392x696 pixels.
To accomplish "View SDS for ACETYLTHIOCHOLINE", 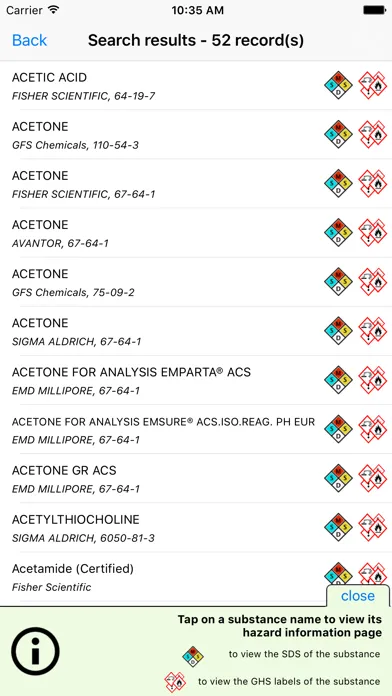I will (x=338, y=528).
